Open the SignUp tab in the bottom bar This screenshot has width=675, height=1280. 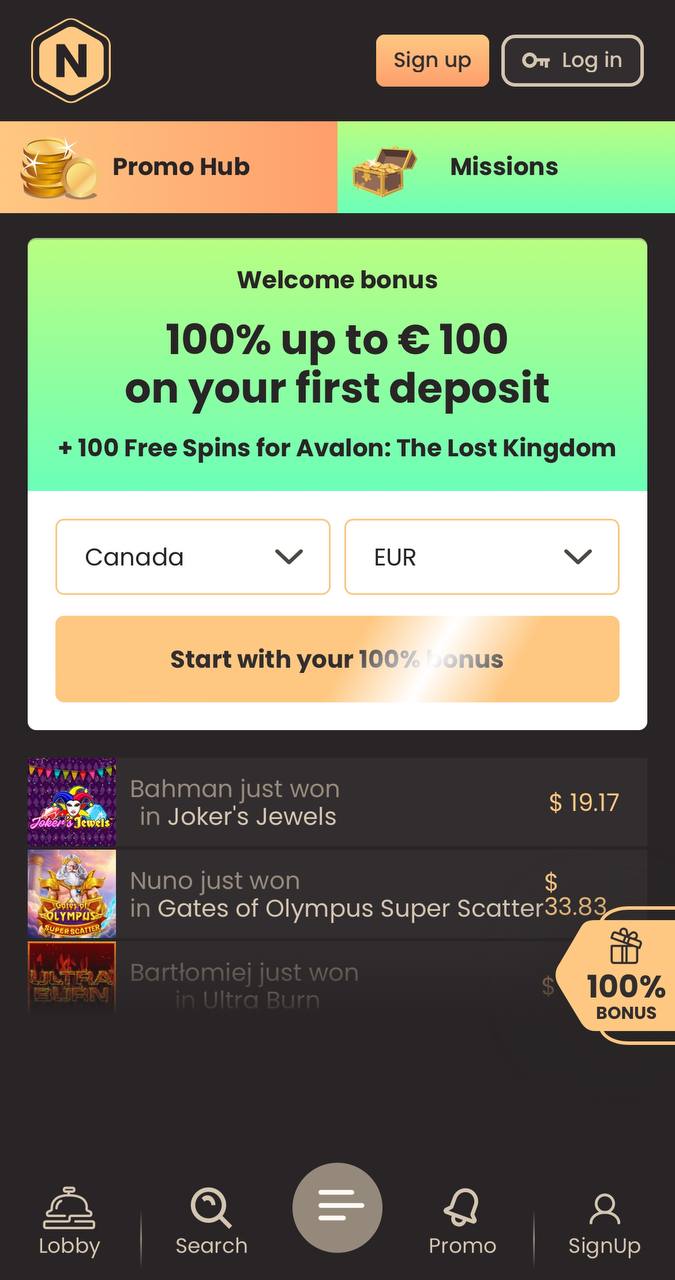coord(604,1221)
